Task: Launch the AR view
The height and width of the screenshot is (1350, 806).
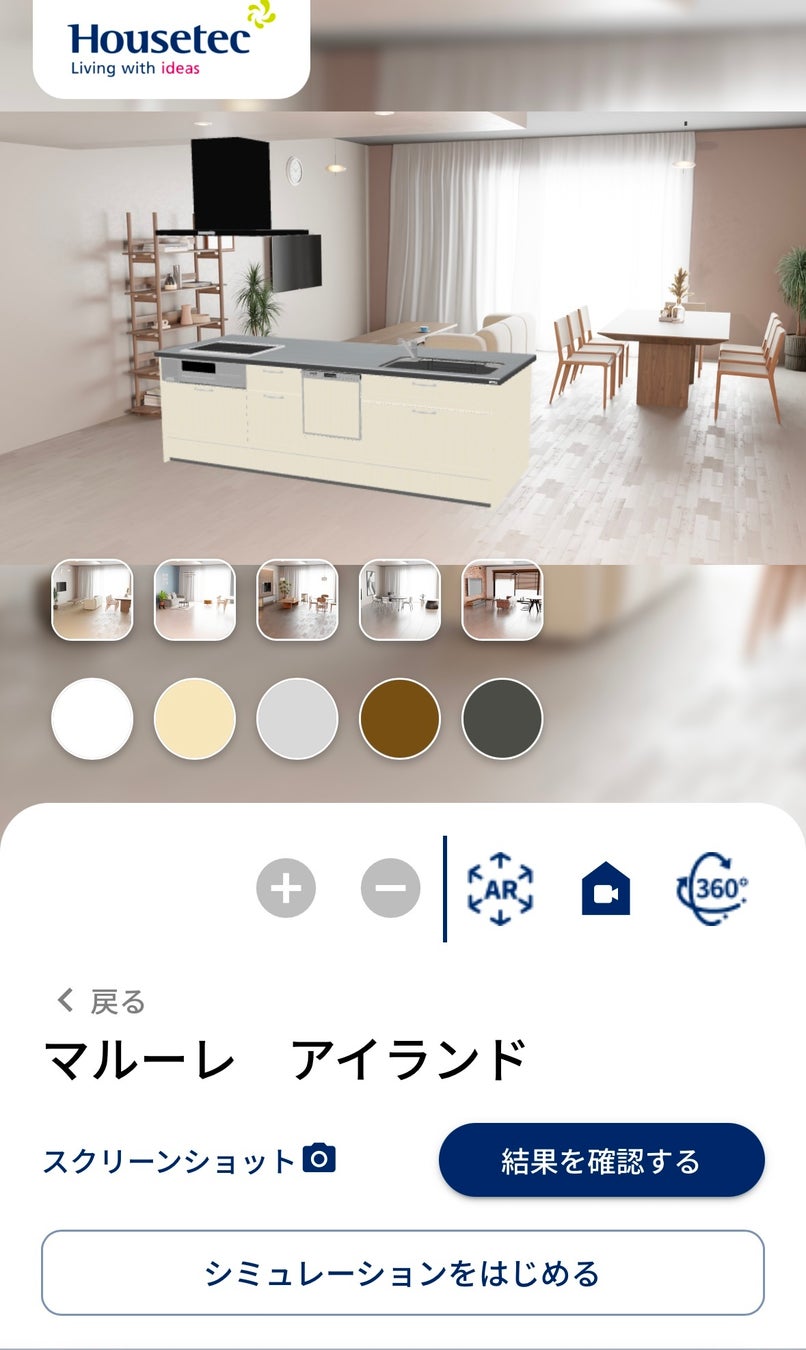Action: pos(500,888)
